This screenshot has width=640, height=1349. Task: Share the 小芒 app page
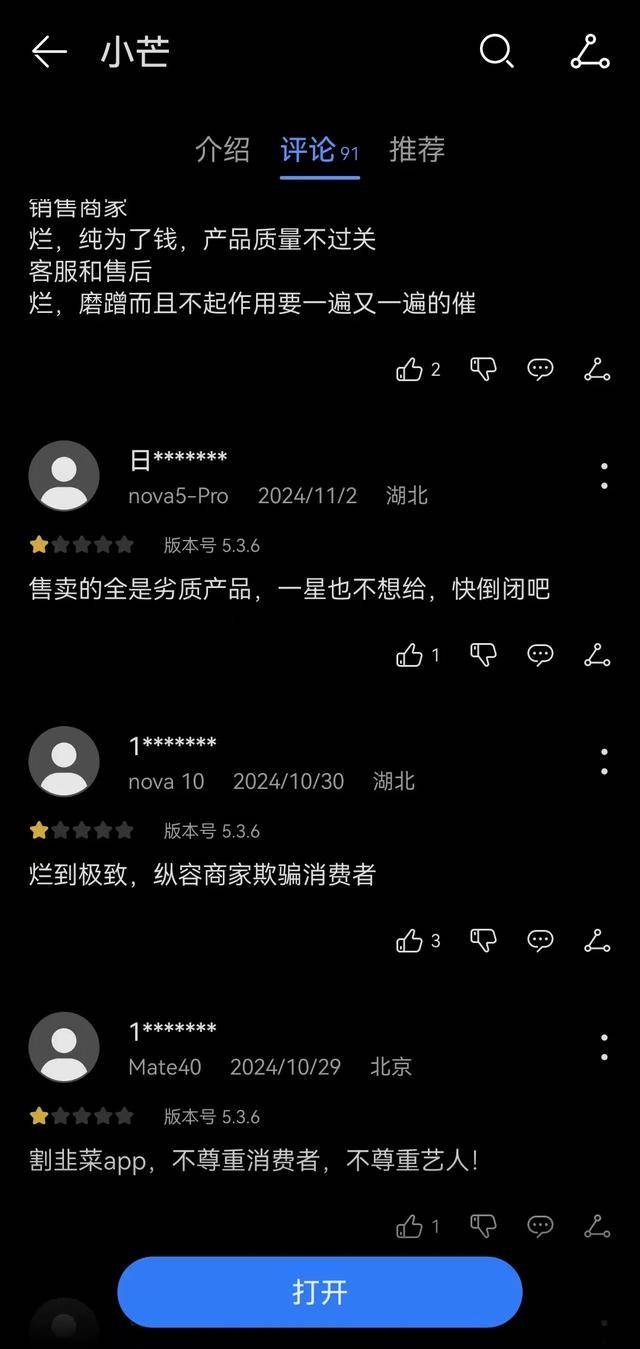(x=590, y=51)
